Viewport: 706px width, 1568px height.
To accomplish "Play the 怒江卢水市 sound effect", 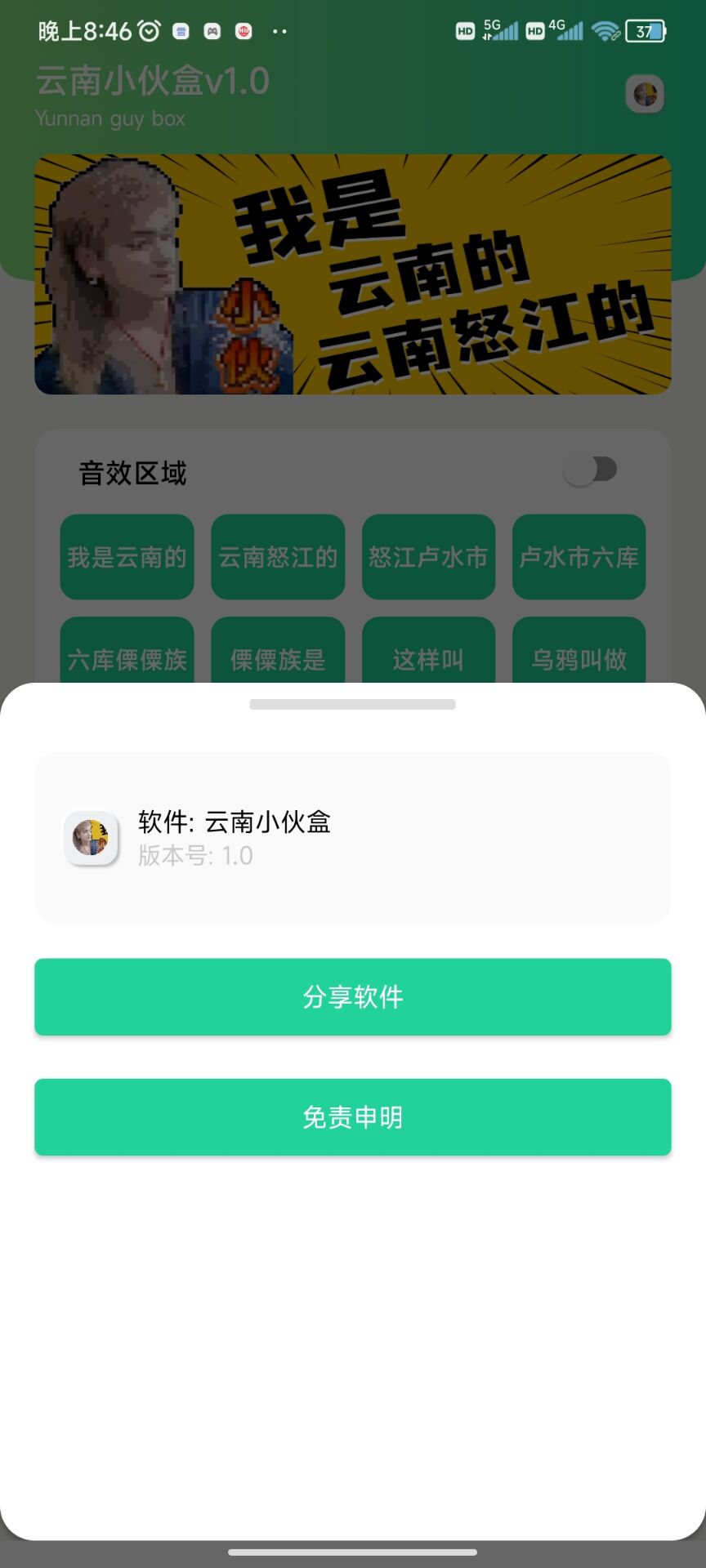I will pos(428,558).
